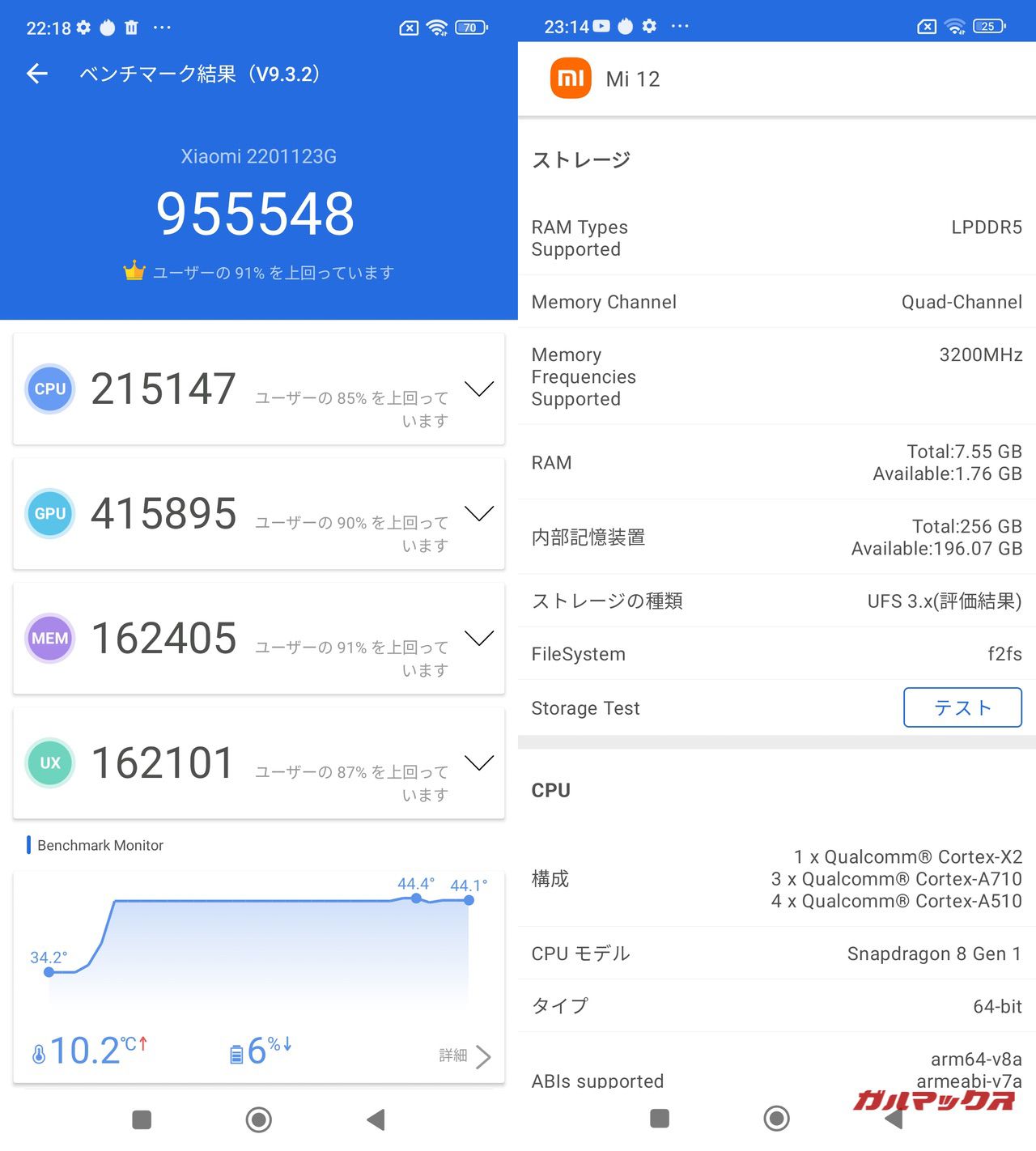Screen dimensions: 1036x1151
Task: Open the three-dot overflow menu on the left screen
Action: pyautogui.click(x=162, y=27)
